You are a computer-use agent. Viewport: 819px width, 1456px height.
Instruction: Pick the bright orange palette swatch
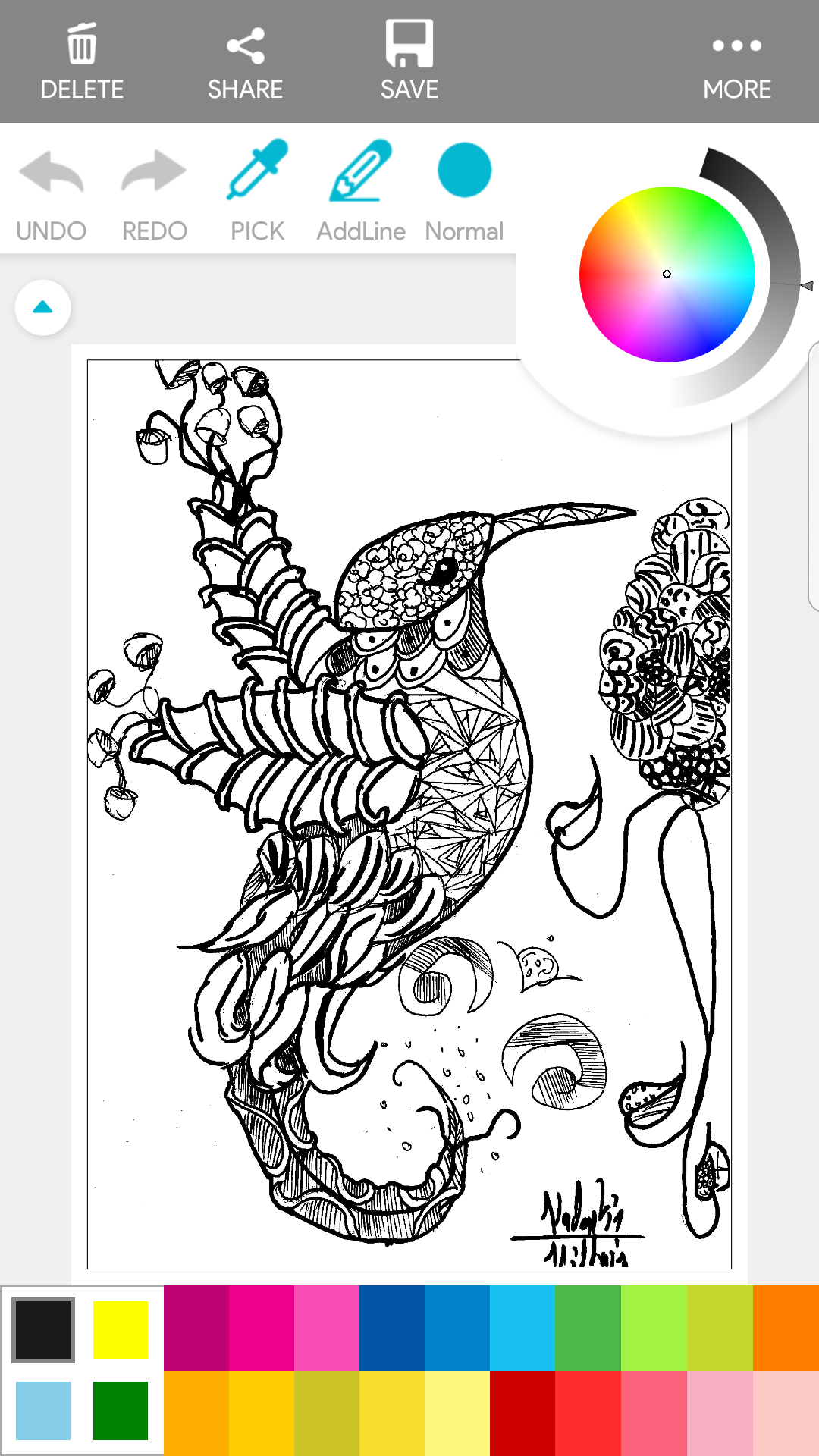786,1328
